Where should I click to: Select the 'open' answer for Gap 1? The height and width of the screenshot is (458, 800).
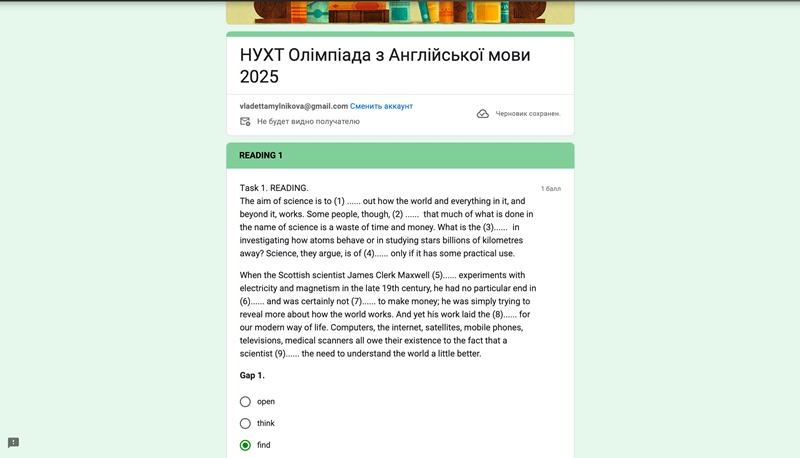click(x=246, y=402)
